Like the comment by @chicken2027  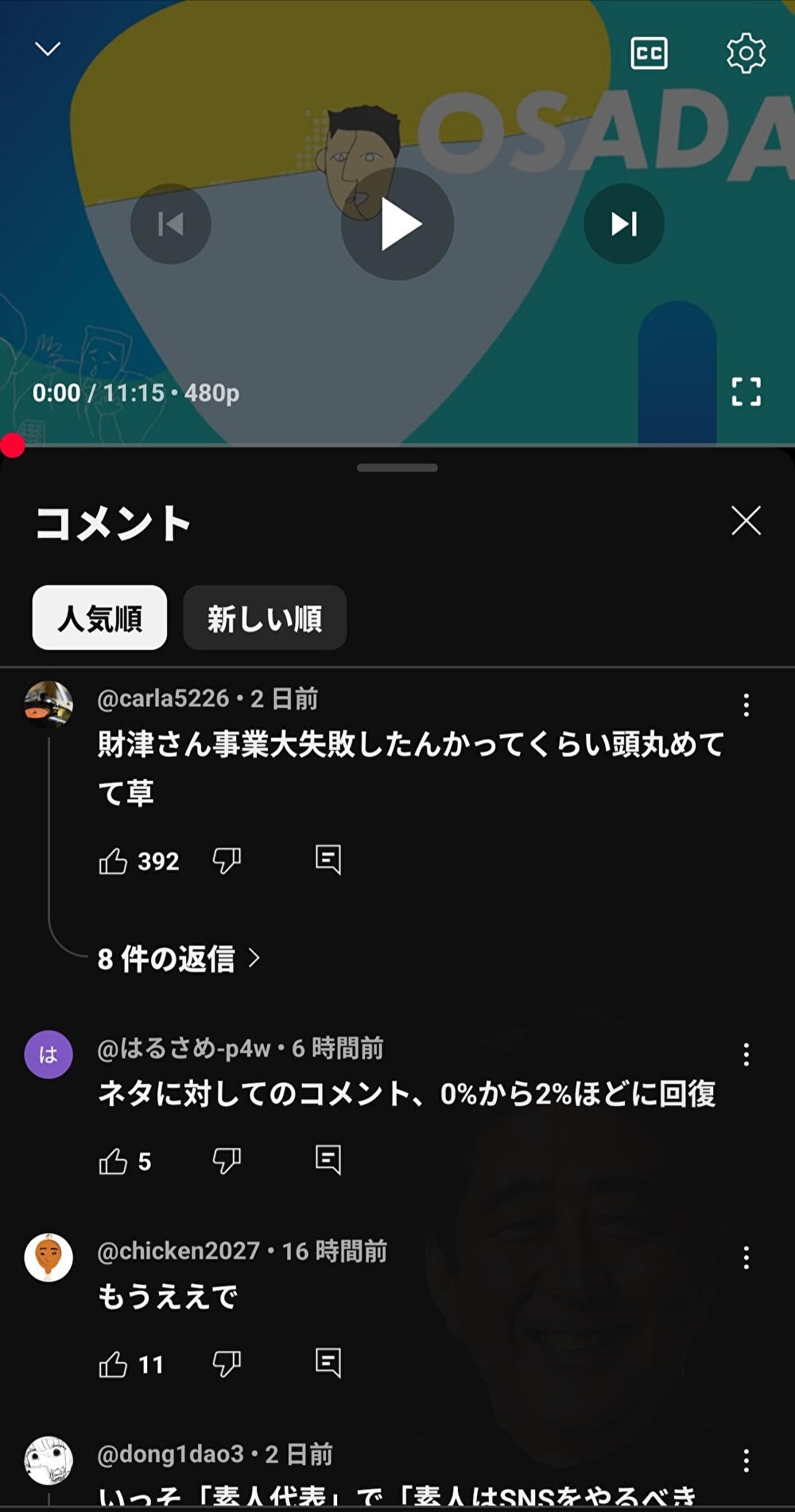(x=113, y=1364)
